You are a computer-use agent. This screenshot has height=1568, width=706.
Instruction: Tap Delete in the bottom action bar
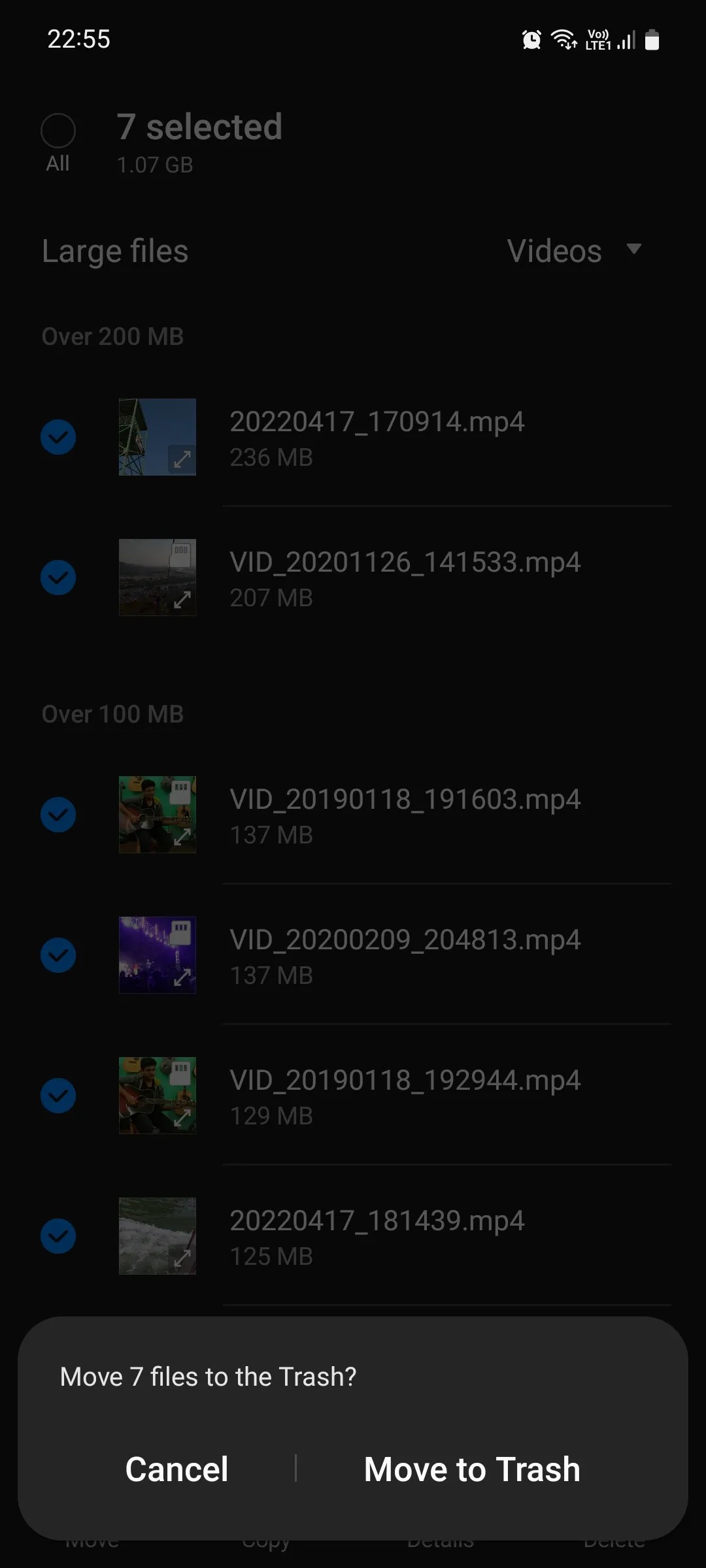tap(613, 1539)
